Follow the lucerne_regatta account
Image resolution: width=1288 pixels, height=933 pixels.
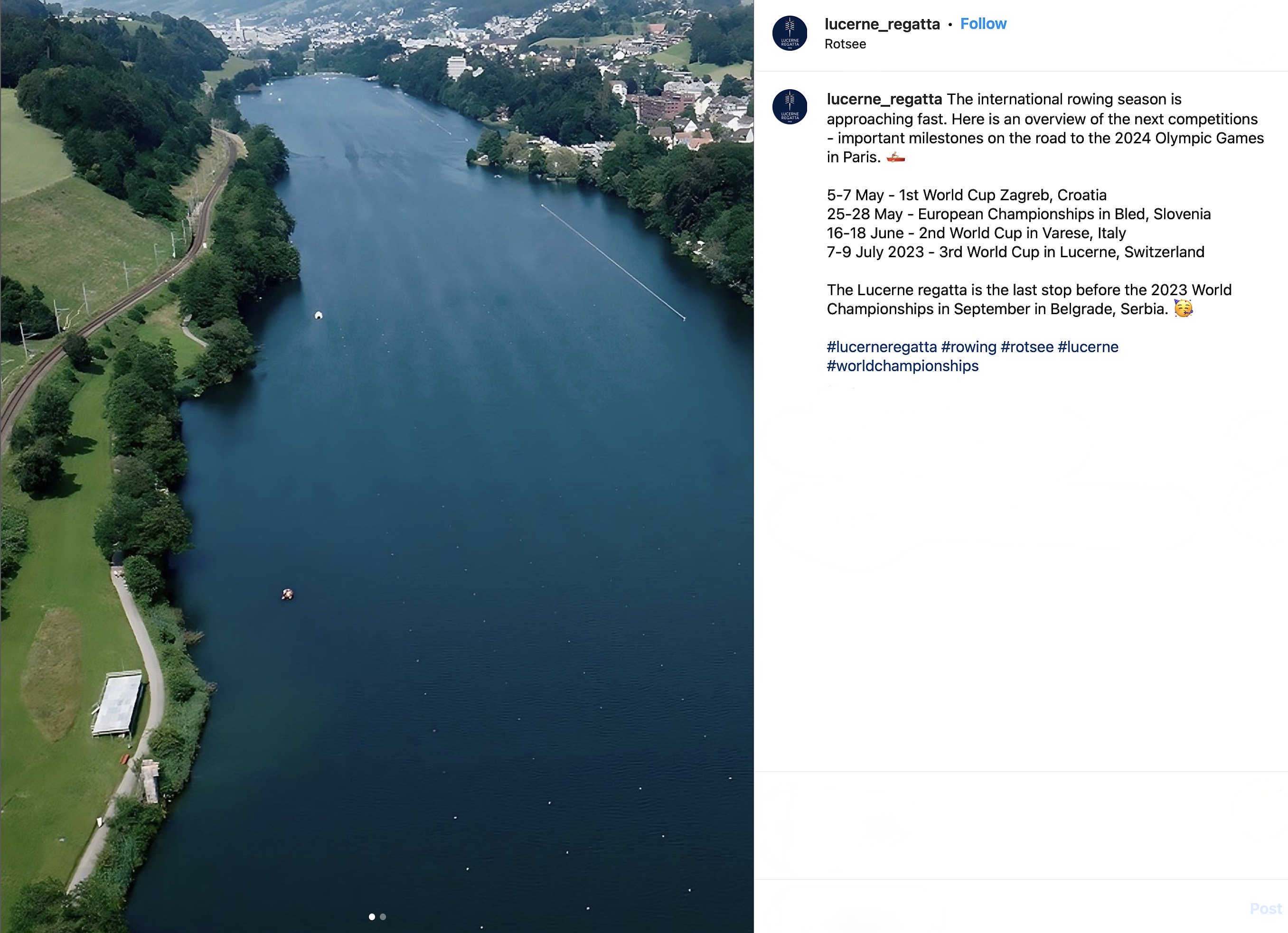(x=983, y=24)
